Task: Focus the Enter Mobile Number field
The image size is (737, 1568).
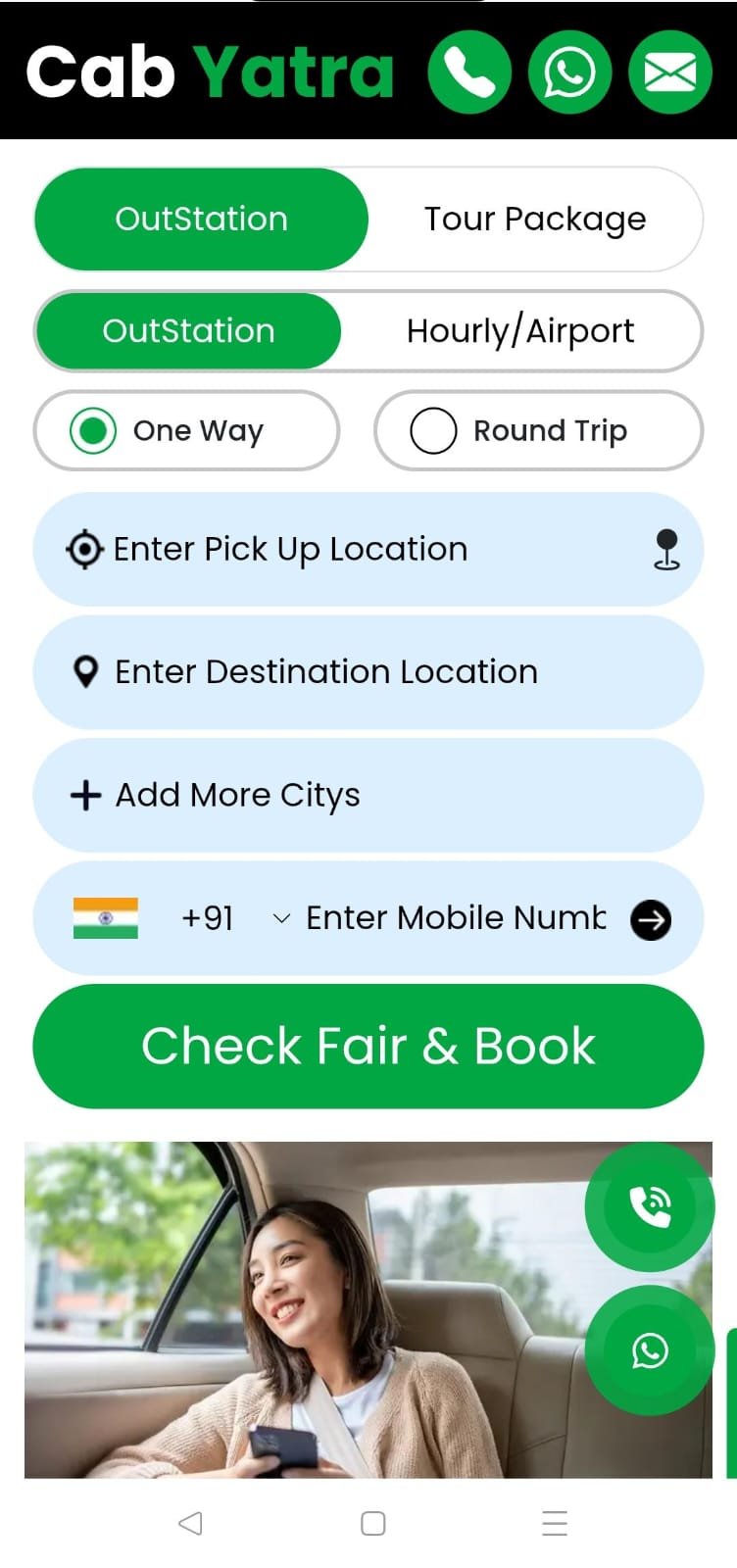Action: point(456,918)
